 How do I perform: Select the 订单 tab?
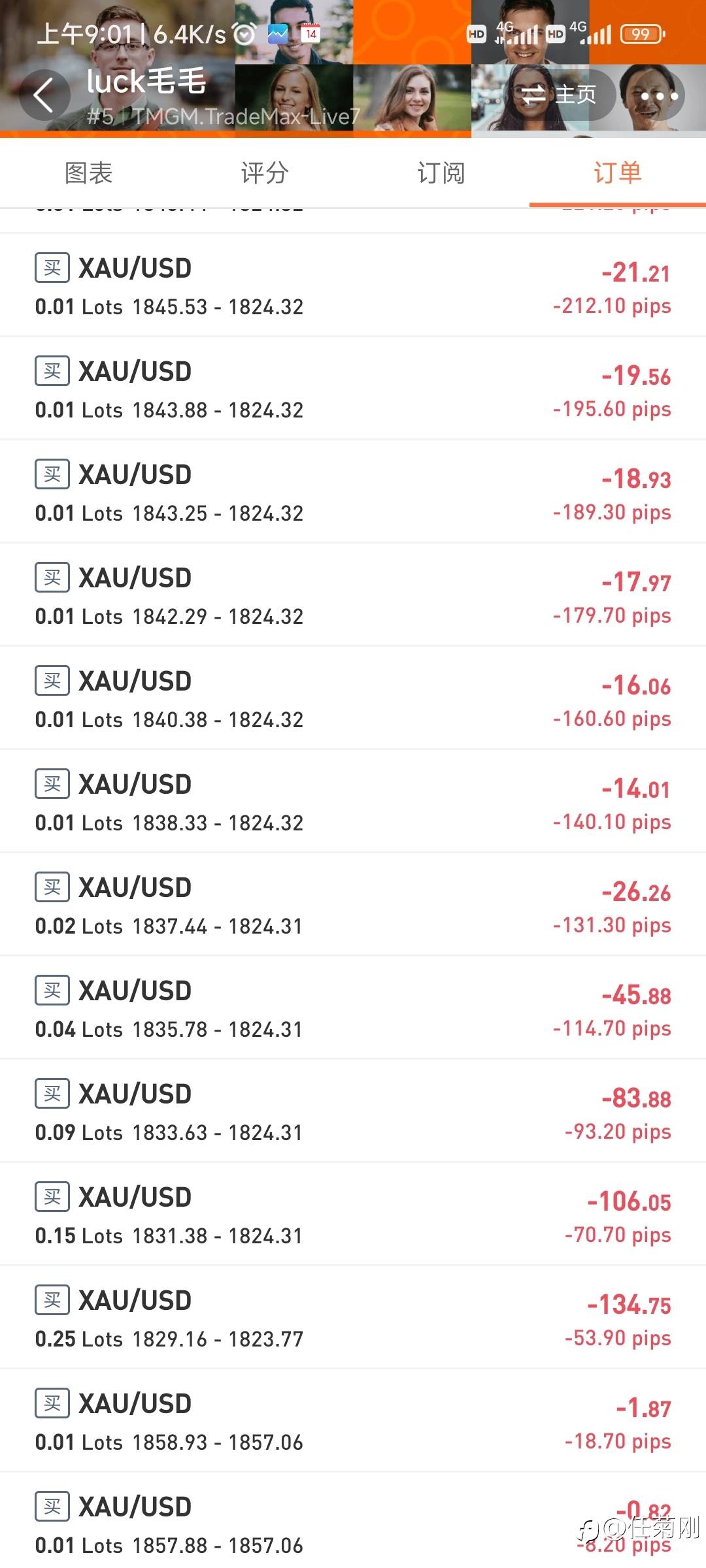tap(618, 173)
